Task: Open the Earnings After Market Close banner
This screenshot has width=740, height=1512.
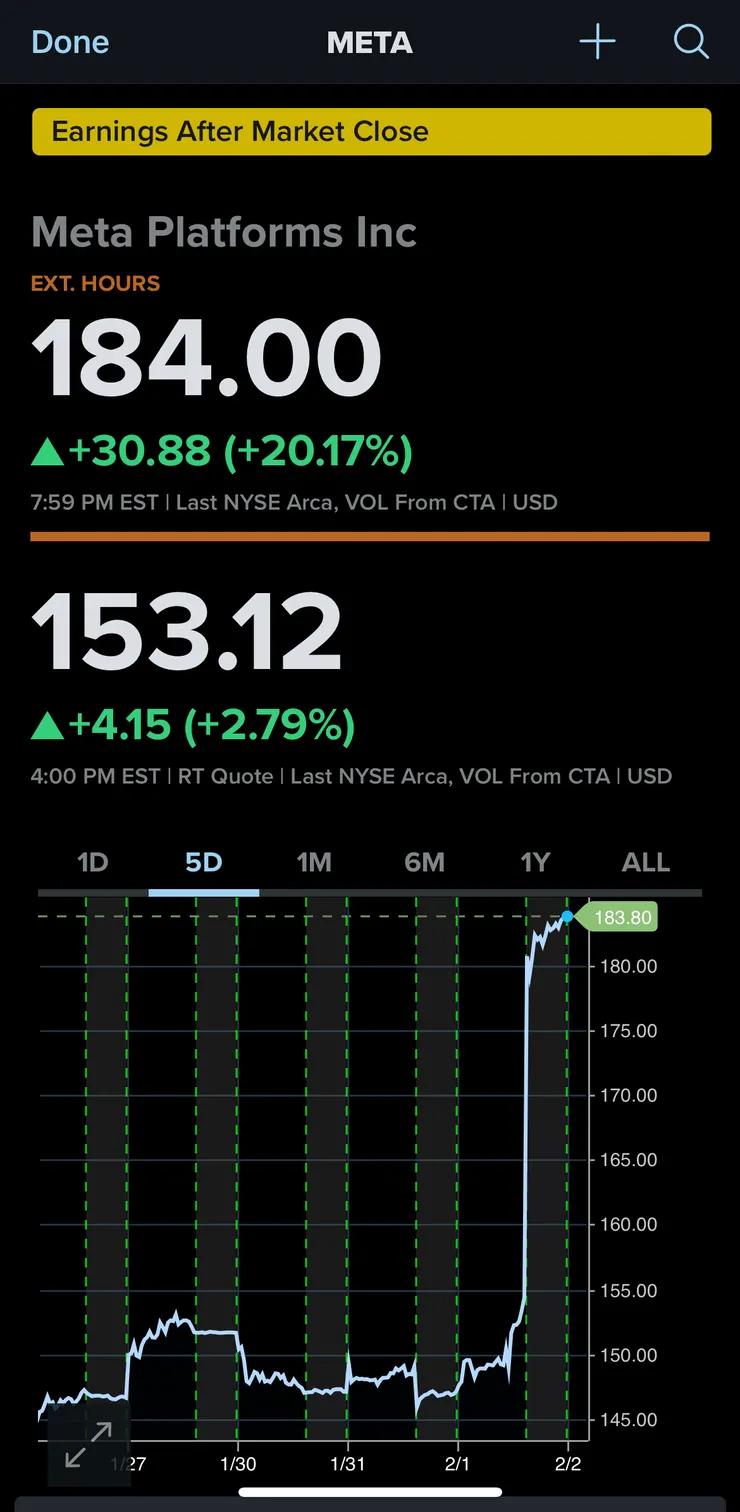Action: point(371,132)
